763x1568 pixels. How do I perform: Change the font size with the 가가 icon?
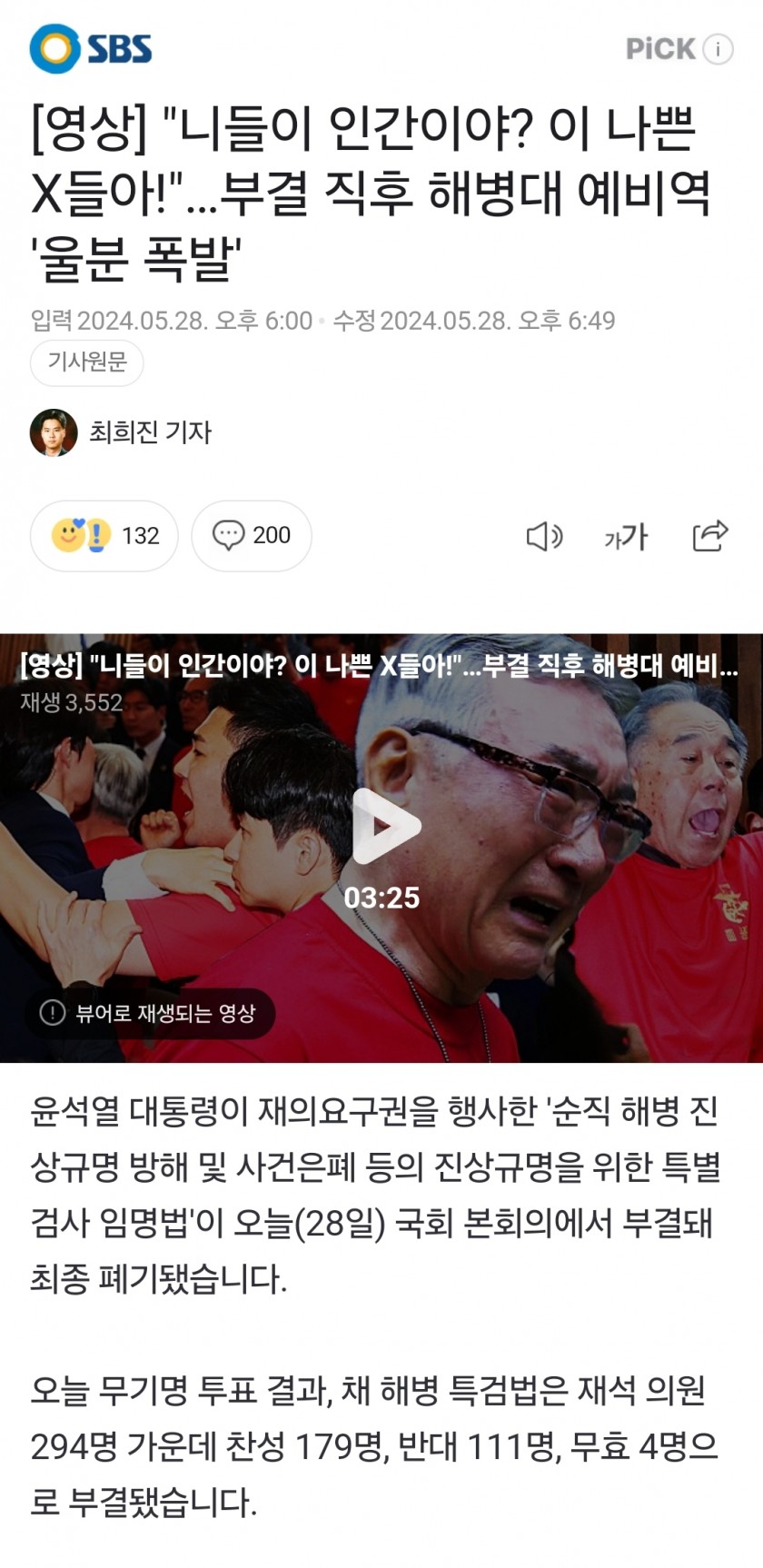pyautogui.click(x=626, y=537)
